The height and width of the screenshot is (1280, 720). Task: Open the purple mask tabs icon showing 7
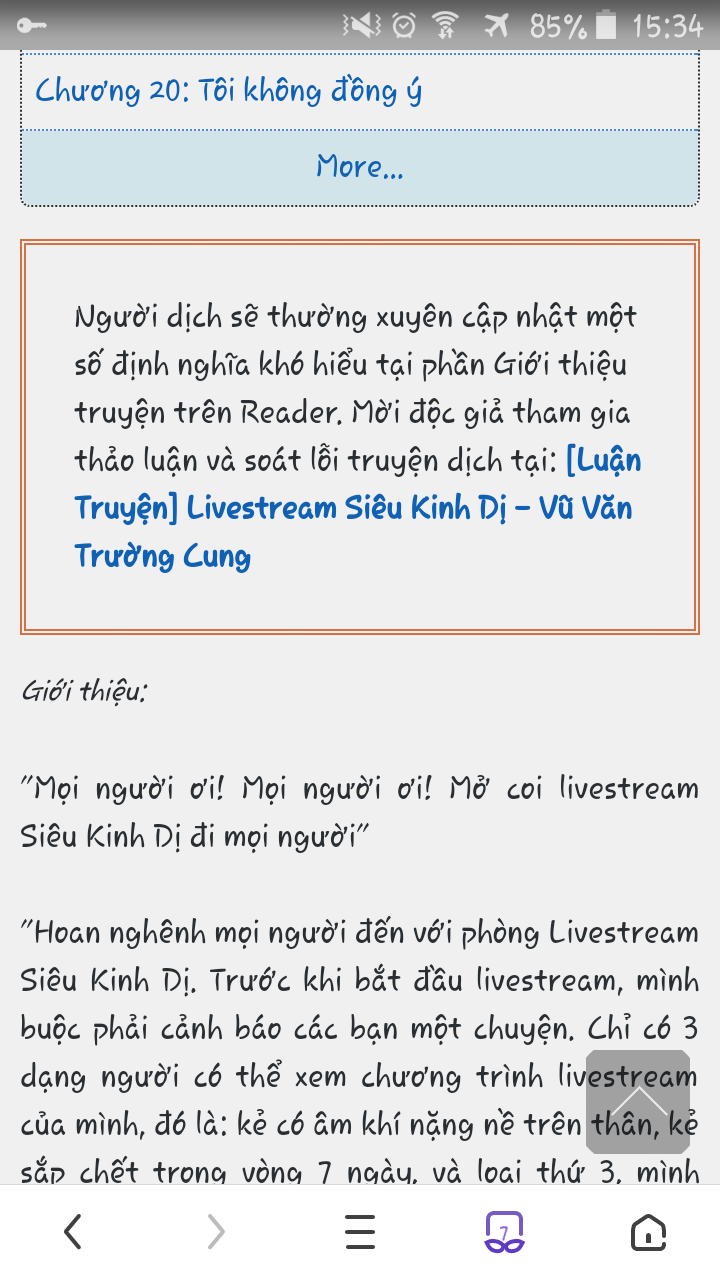pyautogui.click(x=504, y=1231)
